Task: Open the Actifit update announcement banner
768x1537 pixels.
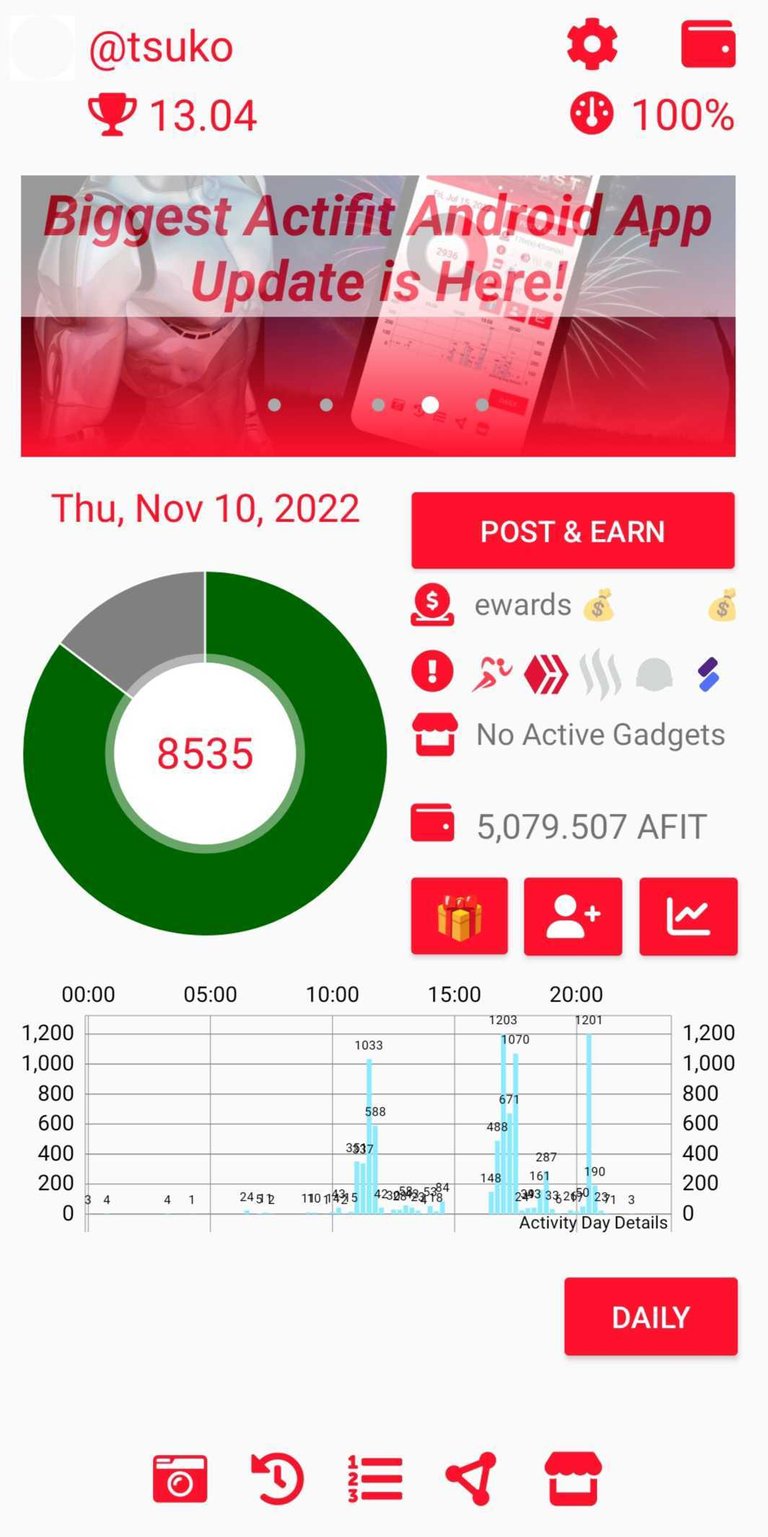Action: (x=378, y=316)
